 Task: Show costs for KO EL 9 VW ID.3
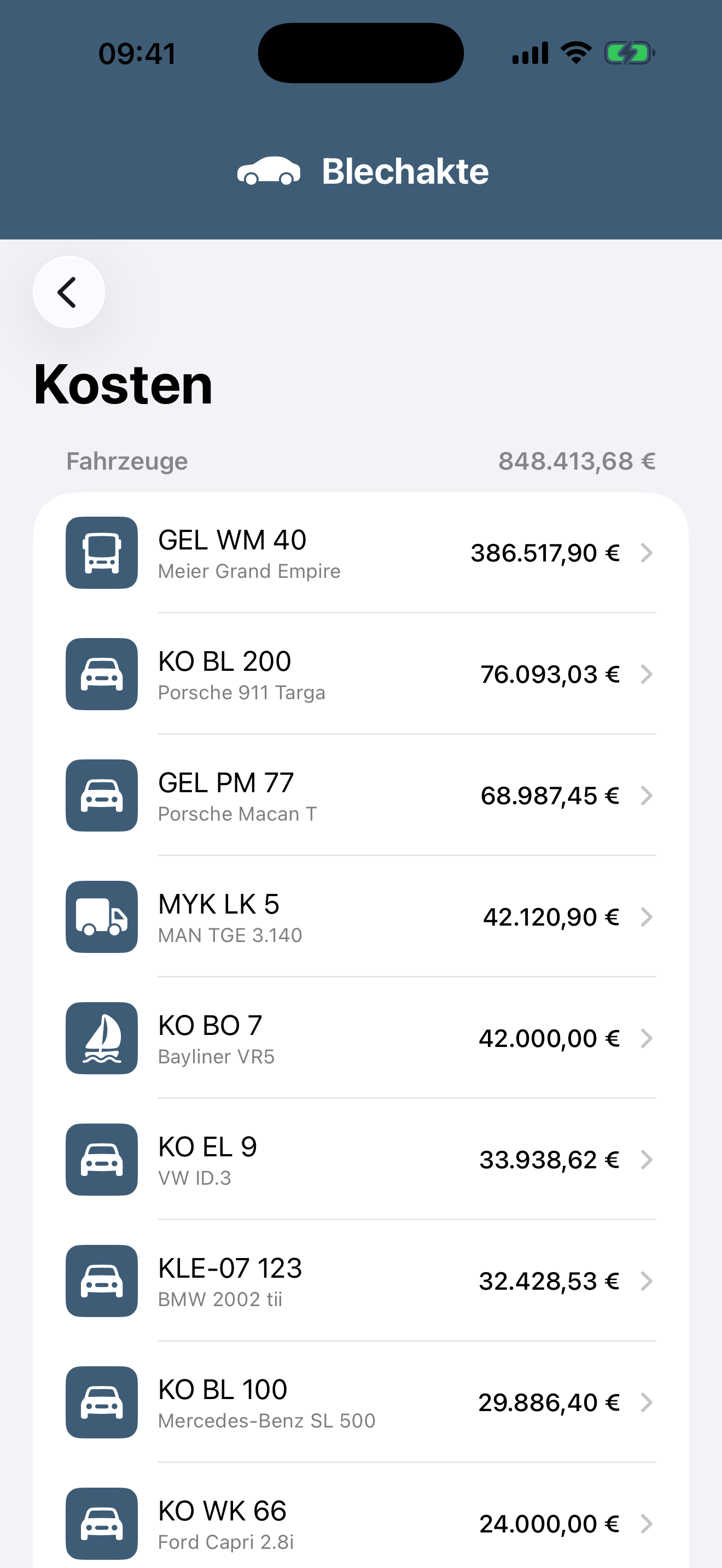tap(361, 1160)
